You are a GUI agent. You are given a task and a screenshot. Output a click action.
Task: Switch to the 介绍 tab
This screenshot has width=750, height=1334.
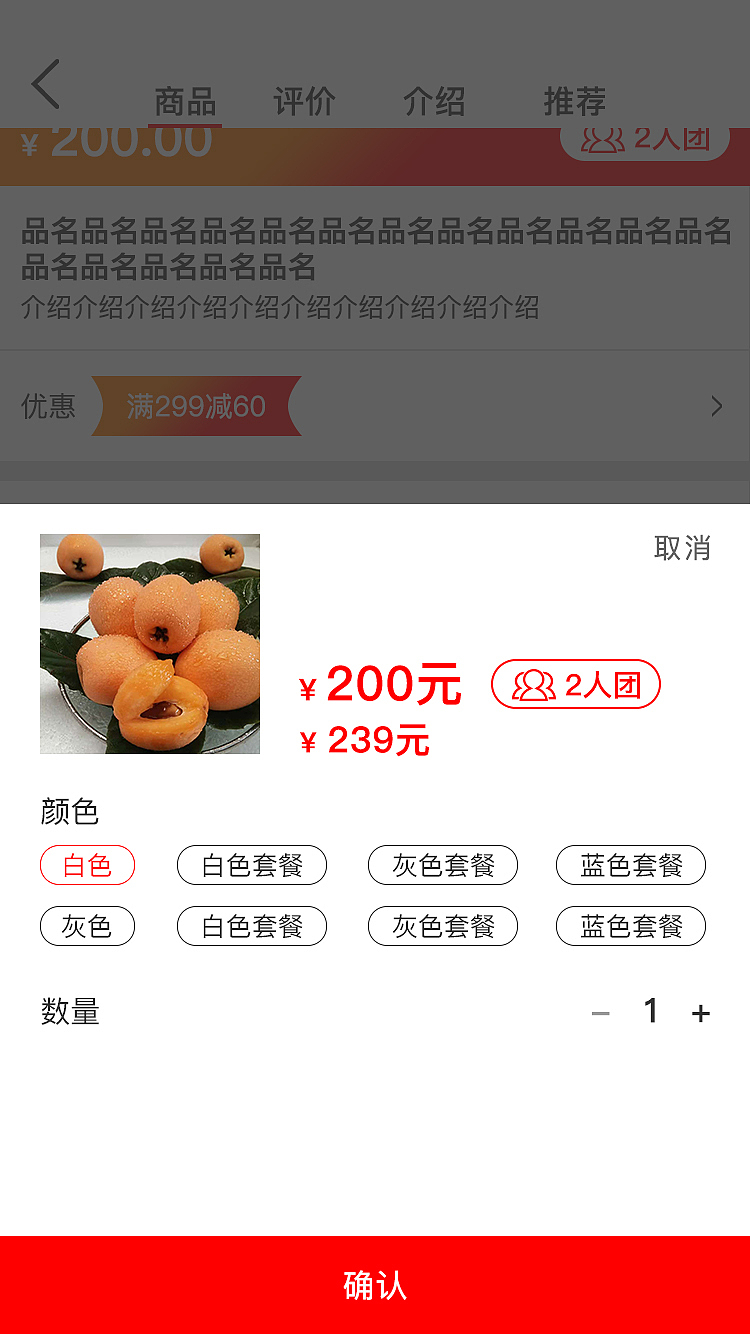[436, 101]
